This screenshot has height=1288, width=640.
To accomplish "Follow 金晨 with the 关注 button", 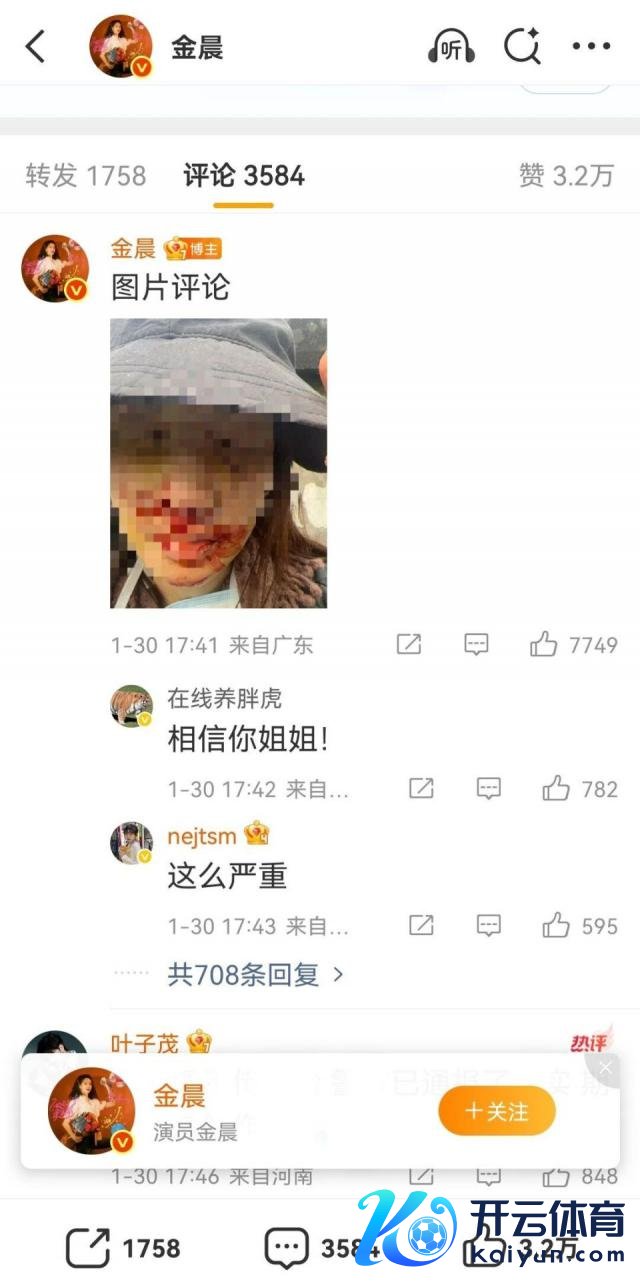I will coord(496,1111).
